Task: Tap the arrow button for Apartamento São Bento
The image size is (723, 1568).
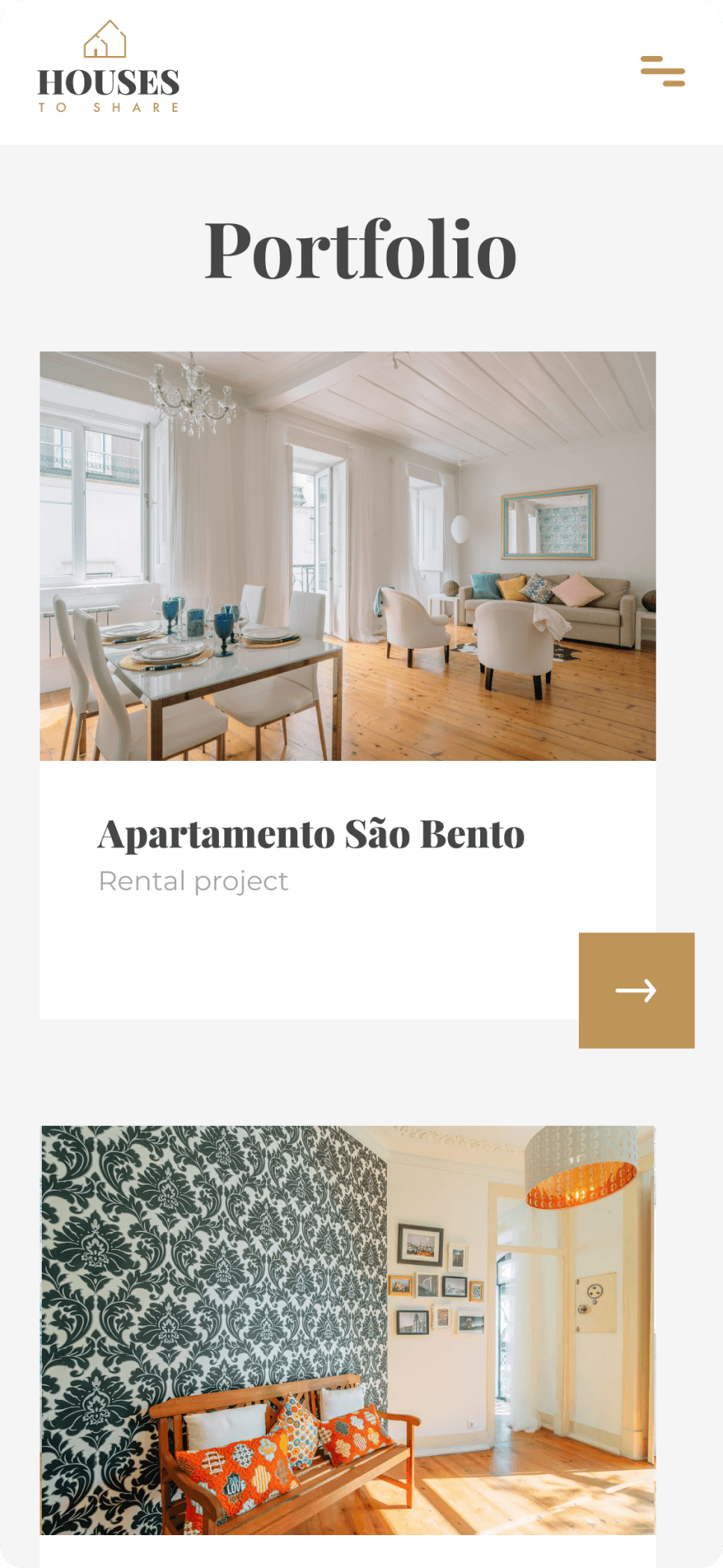Action: 636,990
